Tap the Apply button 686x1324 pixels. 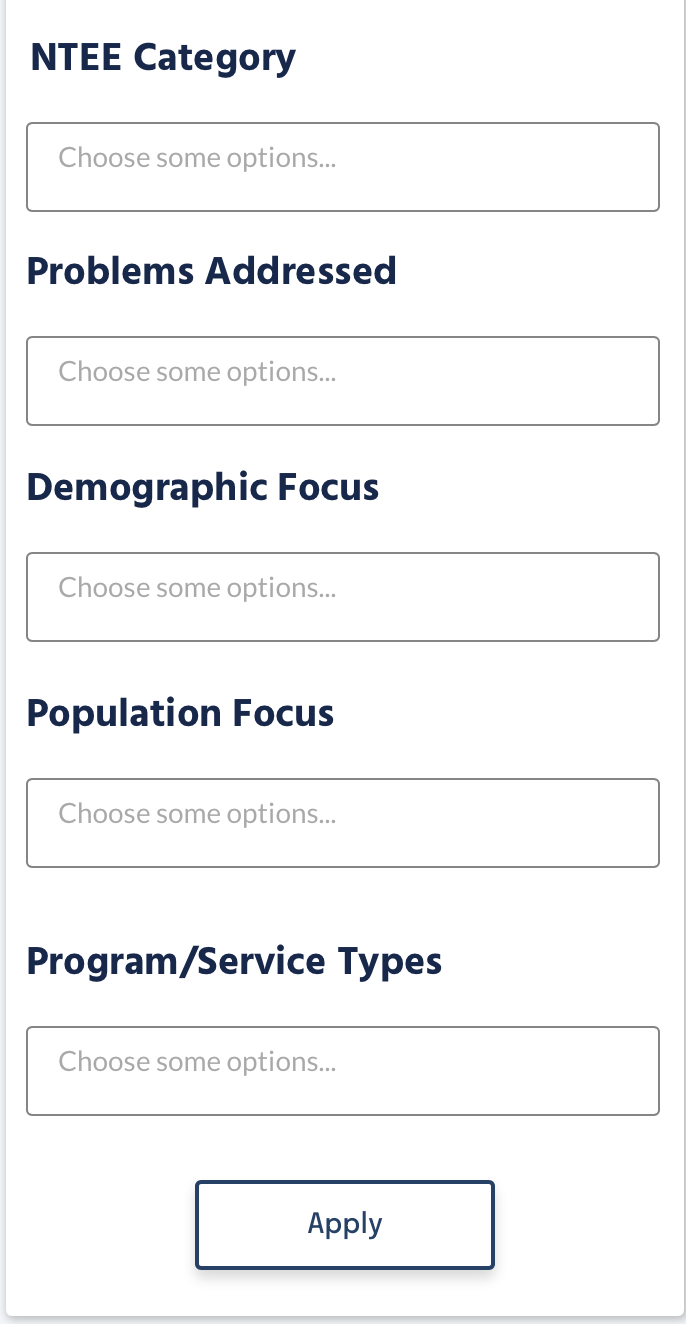click(x=345, y=1225)
